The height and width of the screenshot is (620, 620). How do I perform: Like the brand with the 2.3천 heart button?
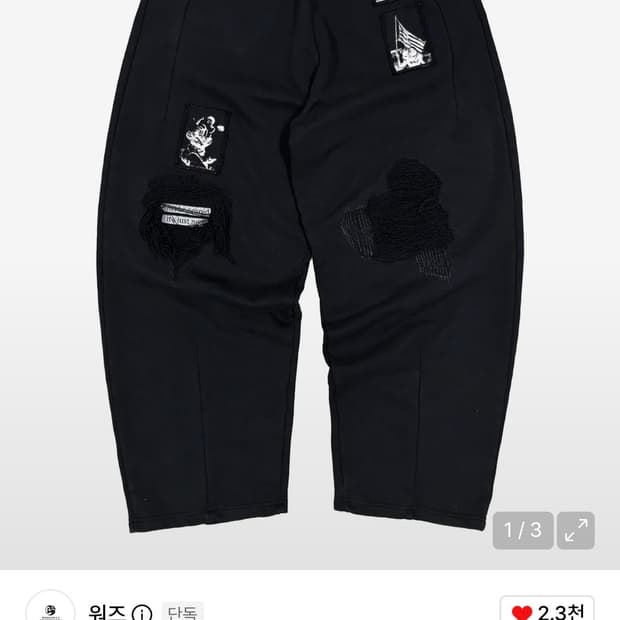point(547,609)
